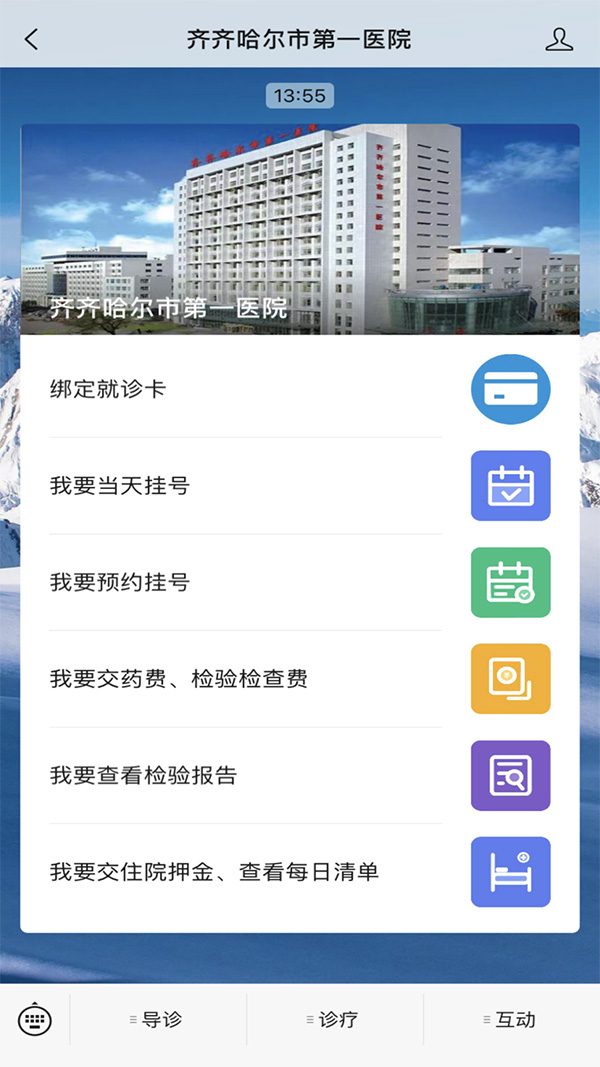Open 我要交住院押金、查看每日清单
Screen dimensions: 600x1067
pyautogui.click(x=300, y=872)
